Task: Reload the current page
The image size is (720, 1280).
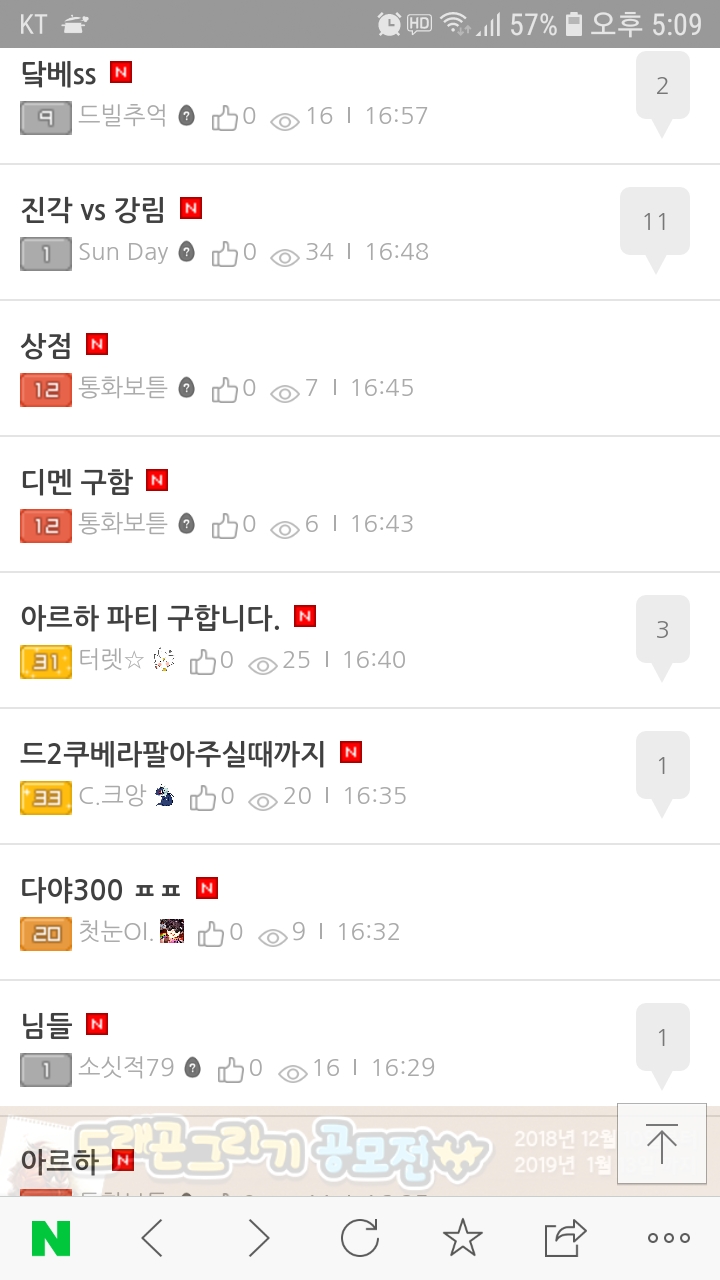Action: pyautogui.click(x=360, y=1239)
